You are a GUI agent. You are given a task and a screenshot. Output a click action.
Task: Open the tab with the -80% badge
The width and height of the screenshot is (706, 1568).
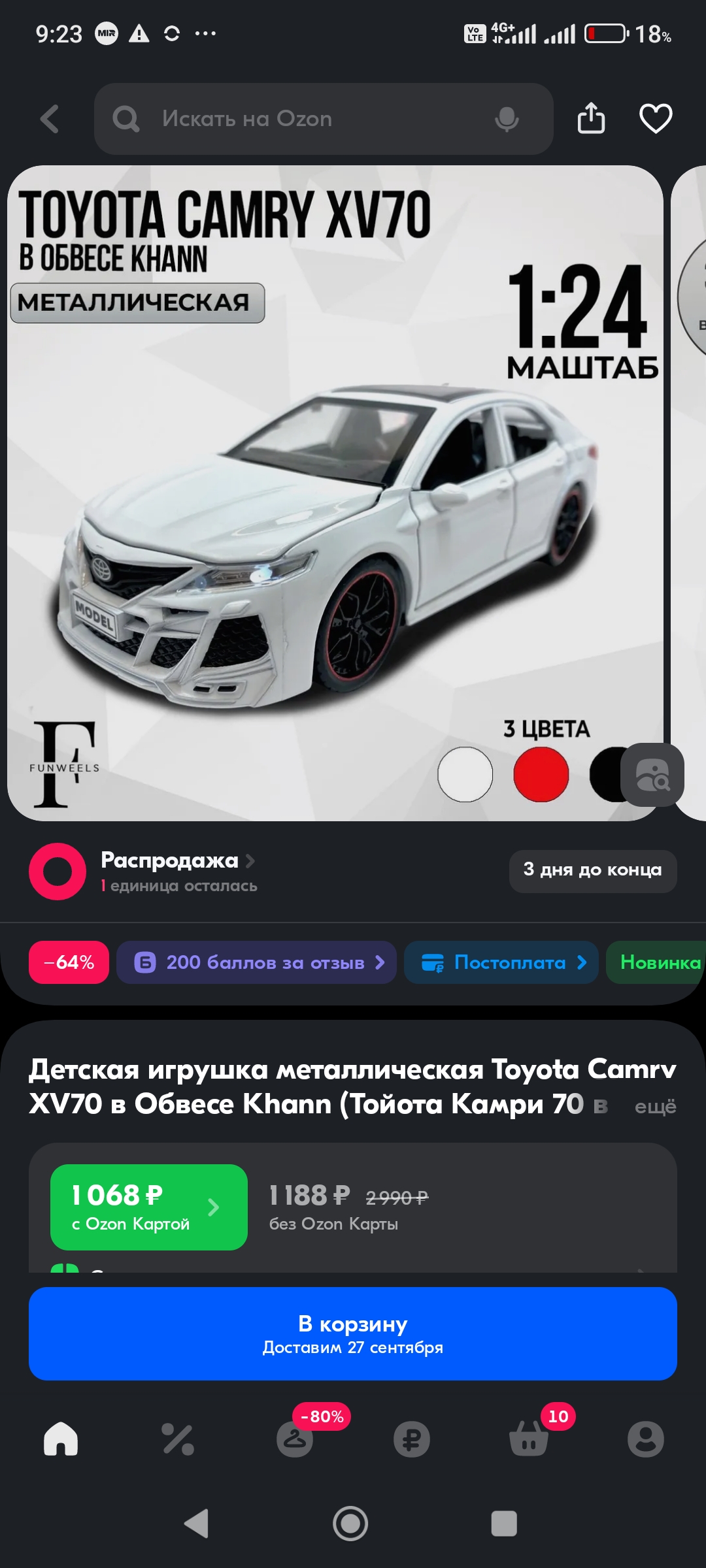(x=295, y=1439)
